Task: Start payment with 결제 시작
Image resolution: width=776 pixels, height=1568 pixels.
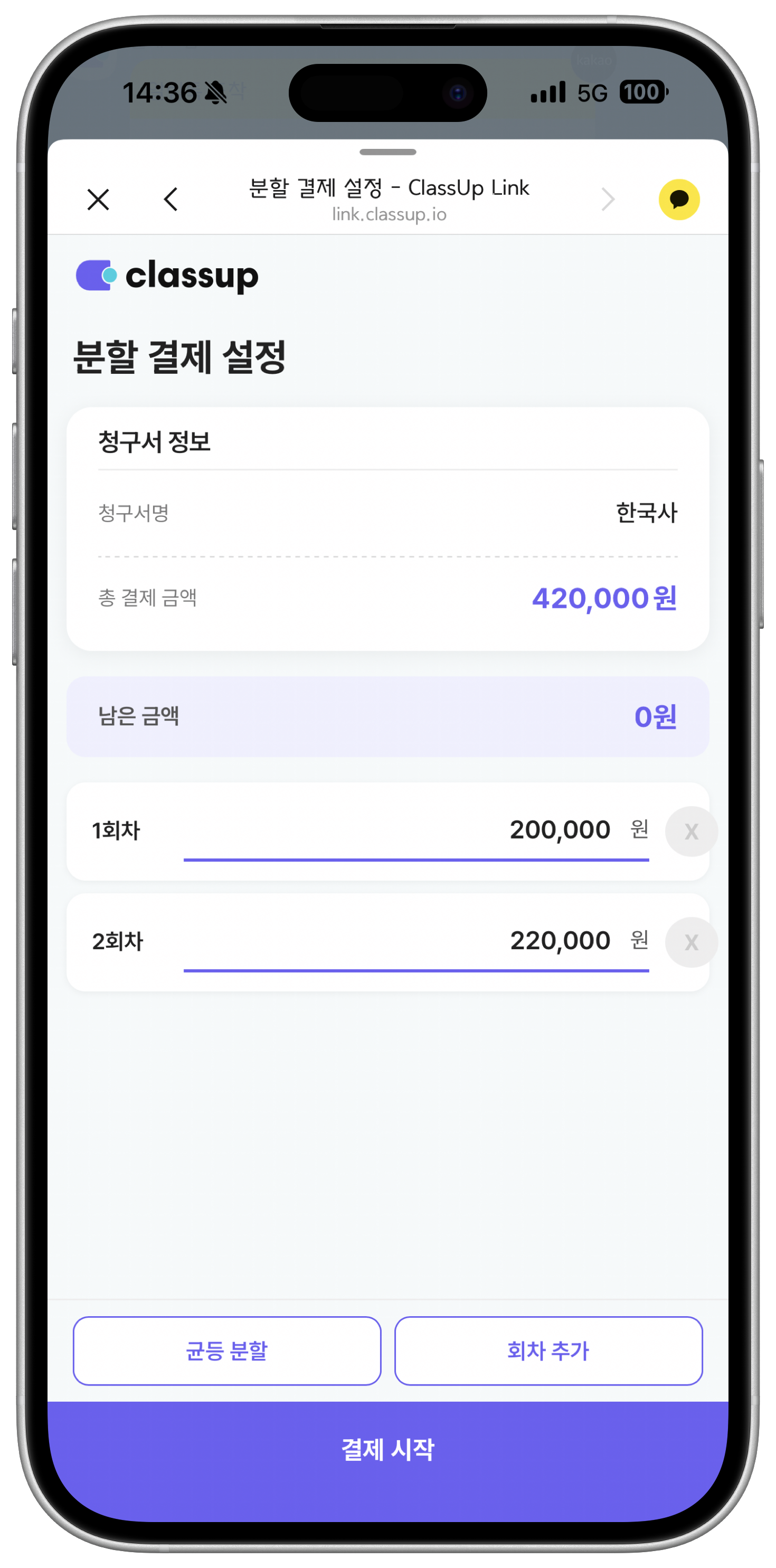Action: click(387, 1449)
